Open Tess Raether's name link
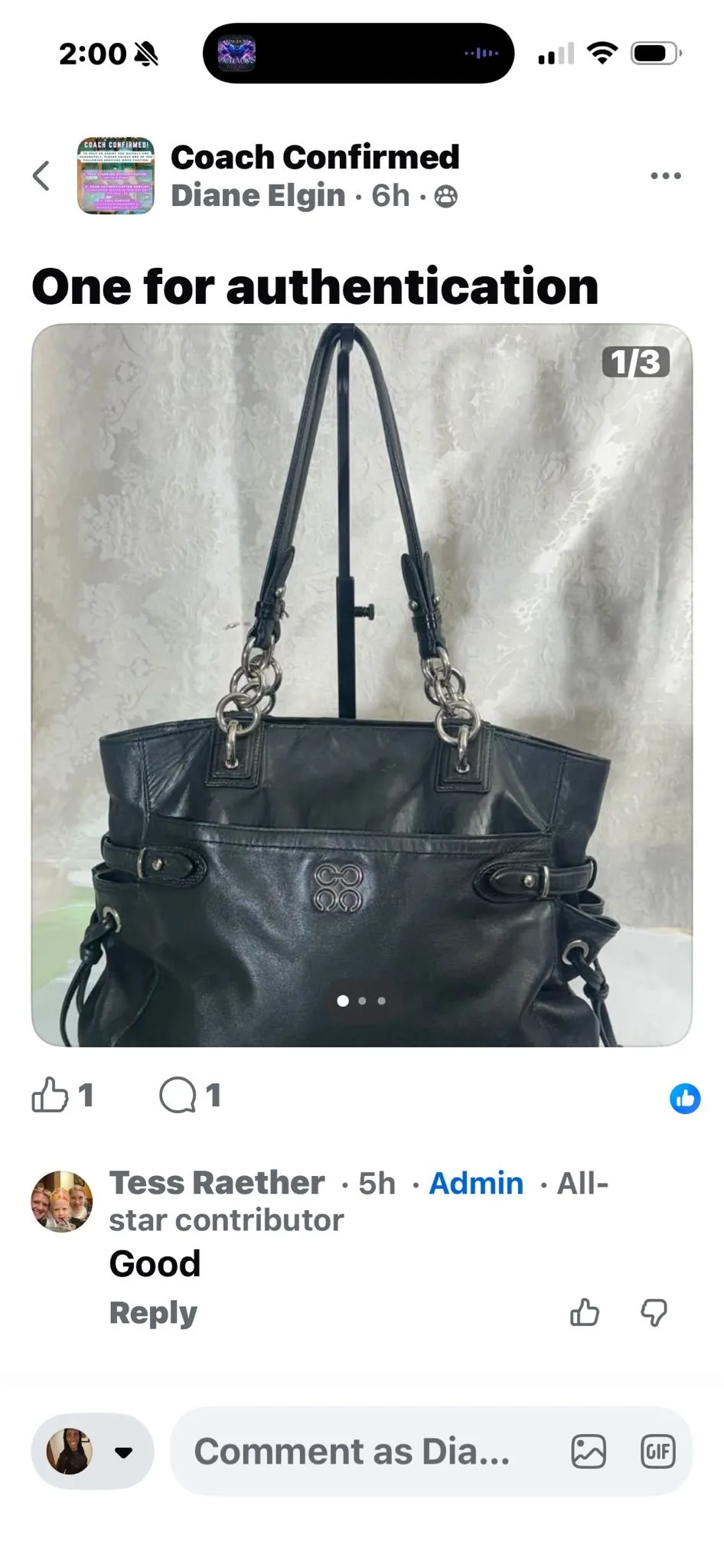Viewport: 724px width, 1568px height. click(217, 1183)
